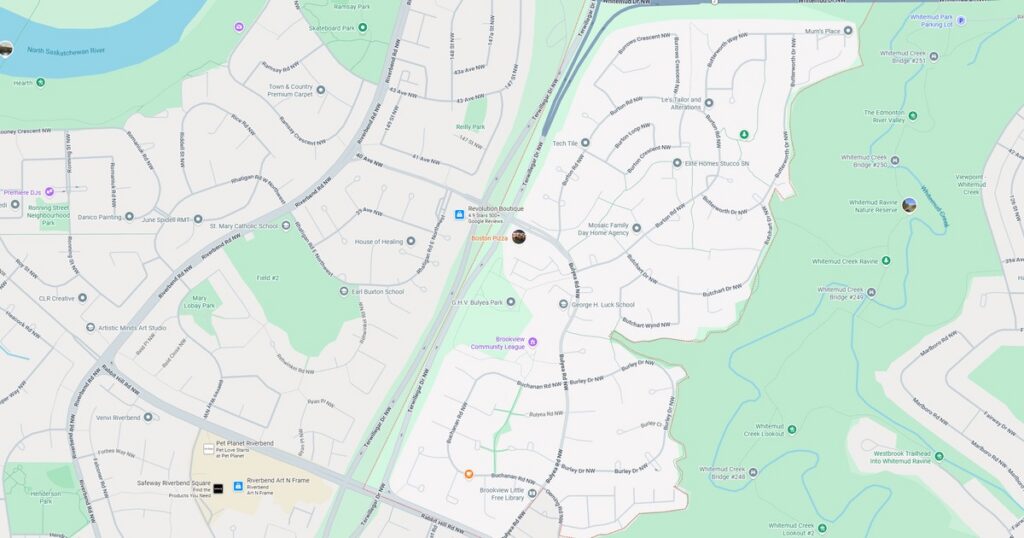The width and height of the screenshot is (1024, 538).
Task: Open Brookview Community League place marker
Action: (532, 342)
